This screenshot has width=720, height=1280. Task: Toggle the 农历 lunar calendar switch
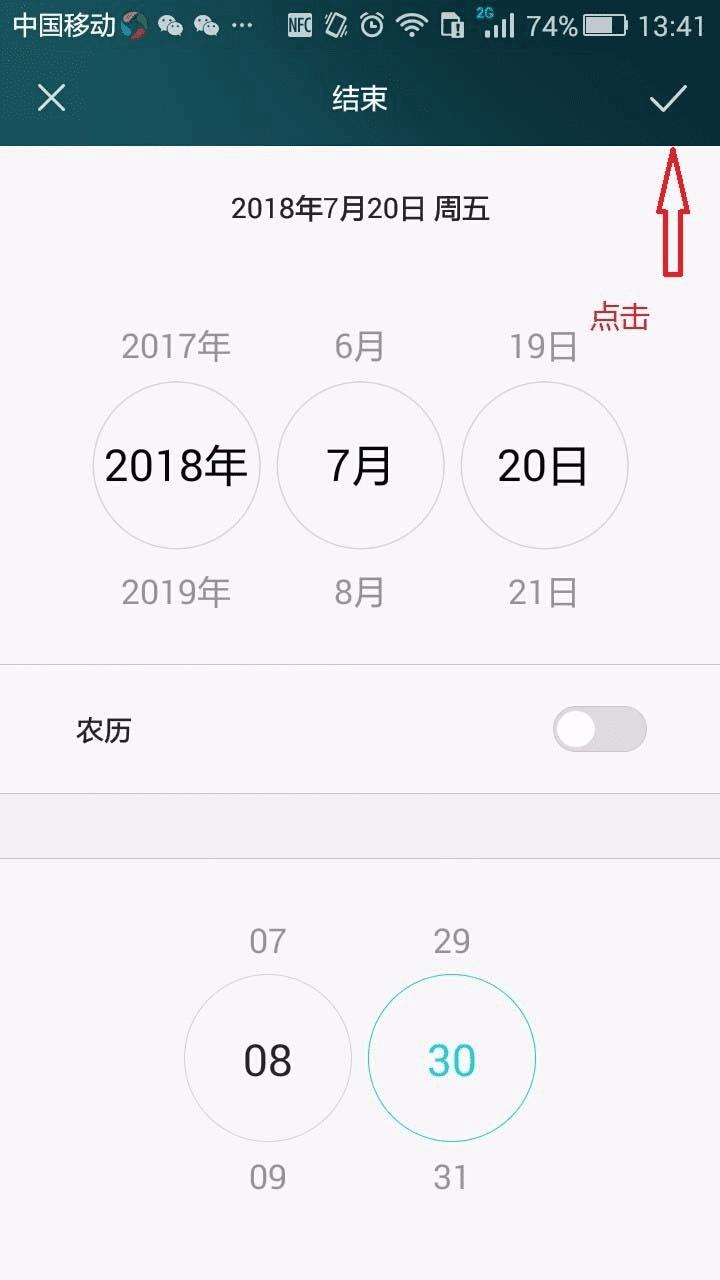pos(600,729)
